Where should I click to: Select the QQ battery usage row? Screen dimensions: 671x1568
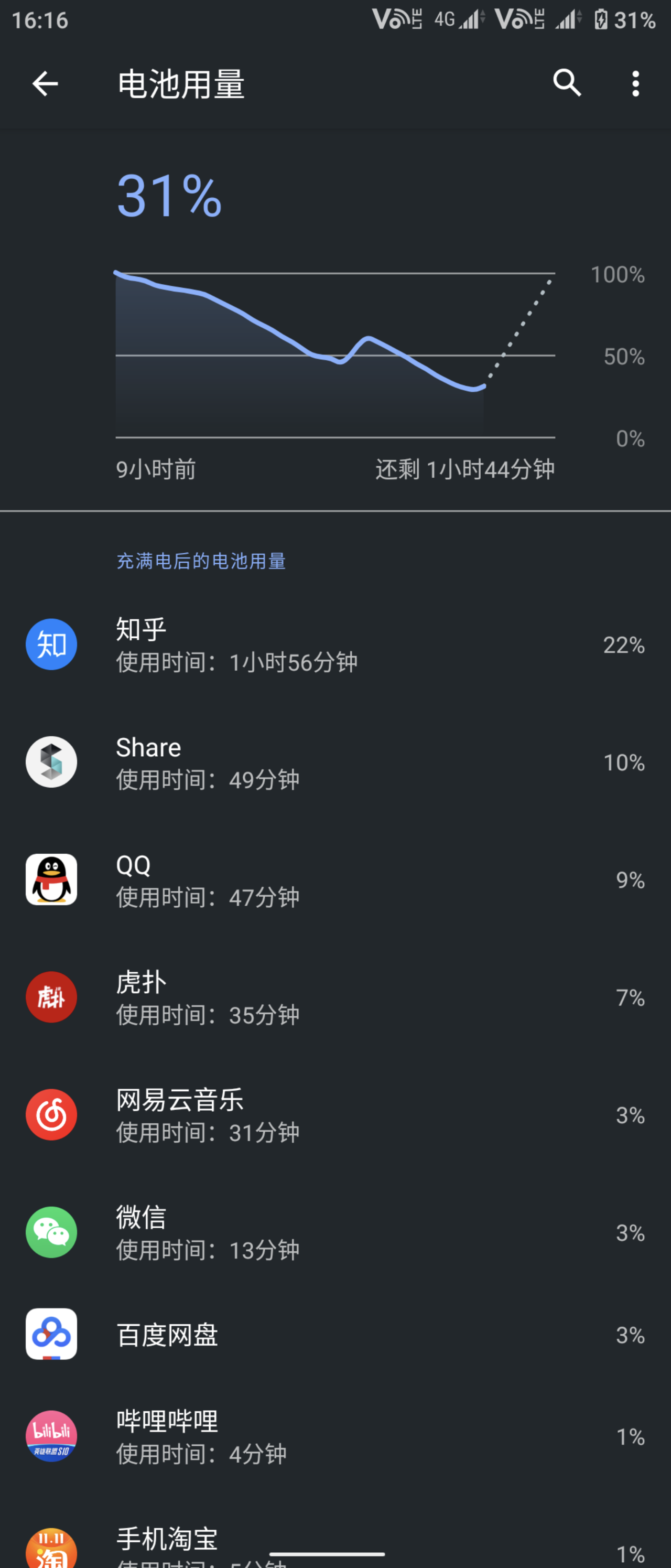pyautogui.click(x=335, y=879)
